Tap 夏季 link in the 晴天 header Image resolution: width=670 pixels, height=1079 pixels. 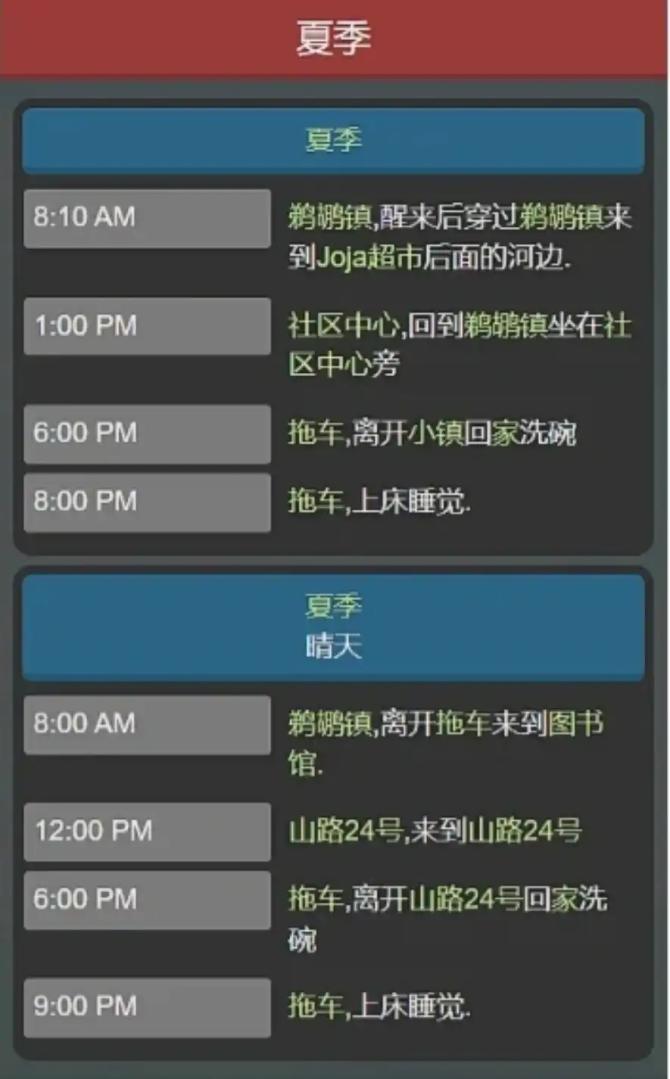(x=333, y=606)
